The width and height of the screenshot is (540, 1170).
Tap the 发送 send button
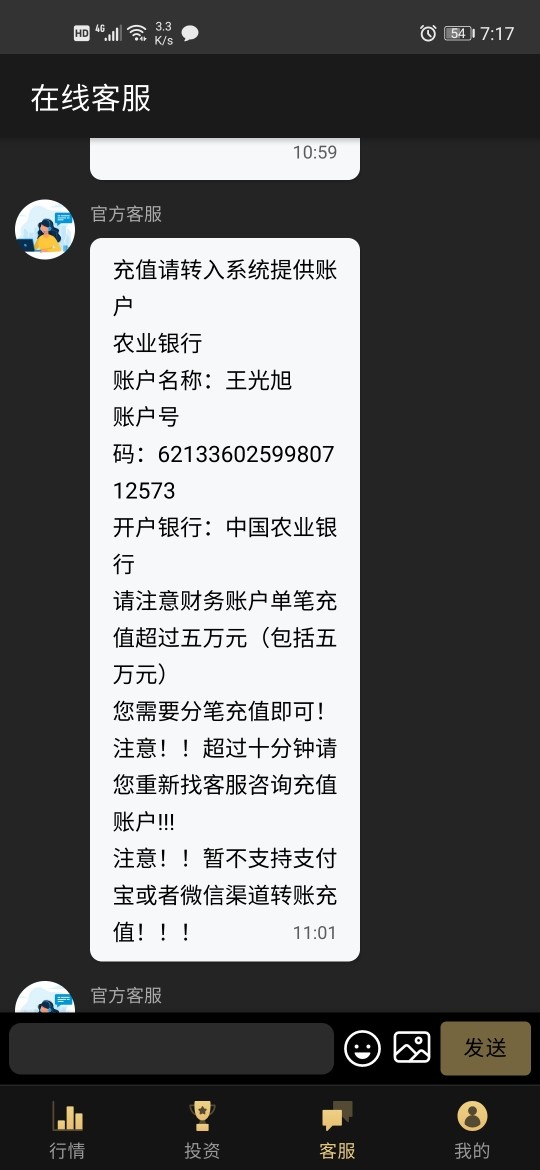tap(486, 1048)
